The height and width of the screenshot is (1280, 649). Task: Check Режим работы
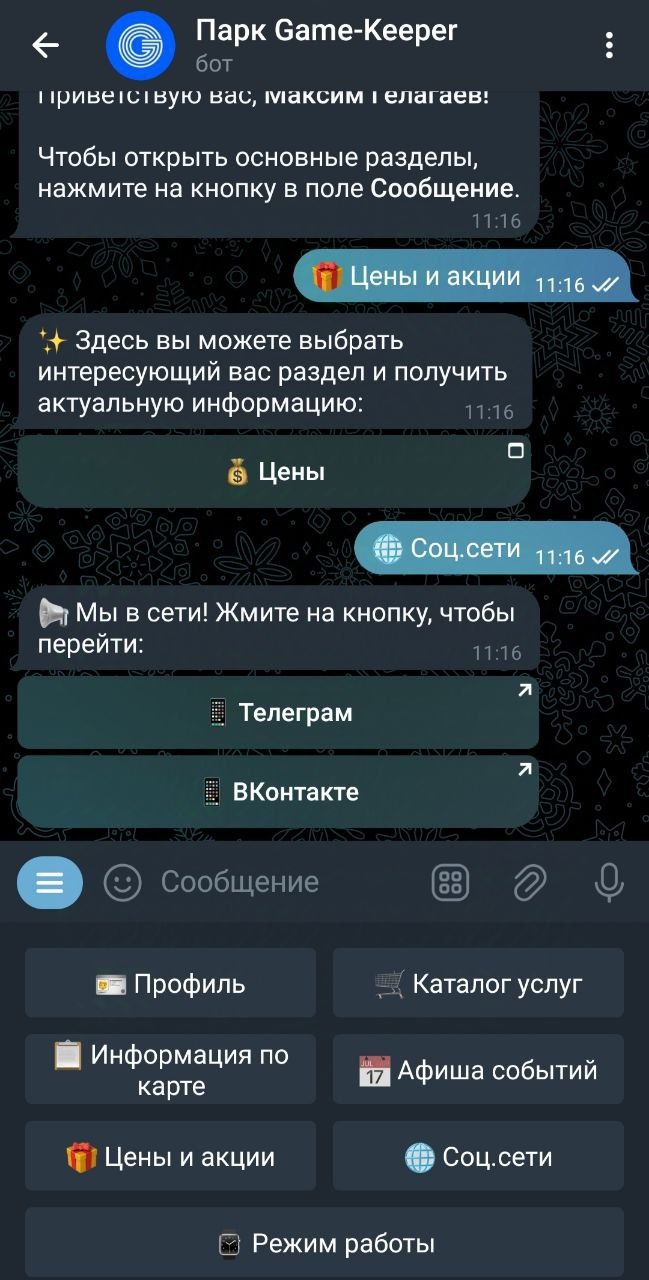pyautogui.click(x=324, y=1243)
